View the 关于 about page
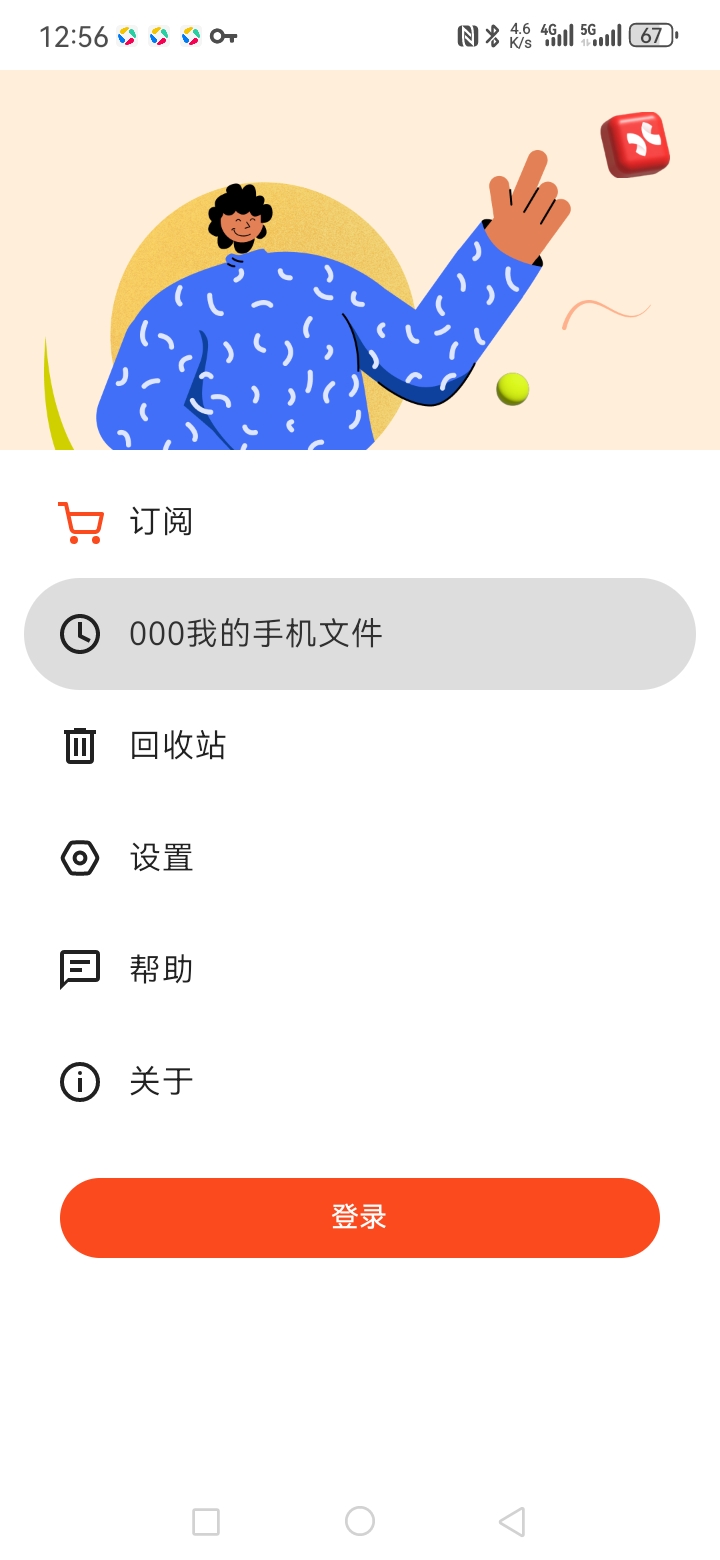The image size is (720, 1560). [x=160, y=1082]
